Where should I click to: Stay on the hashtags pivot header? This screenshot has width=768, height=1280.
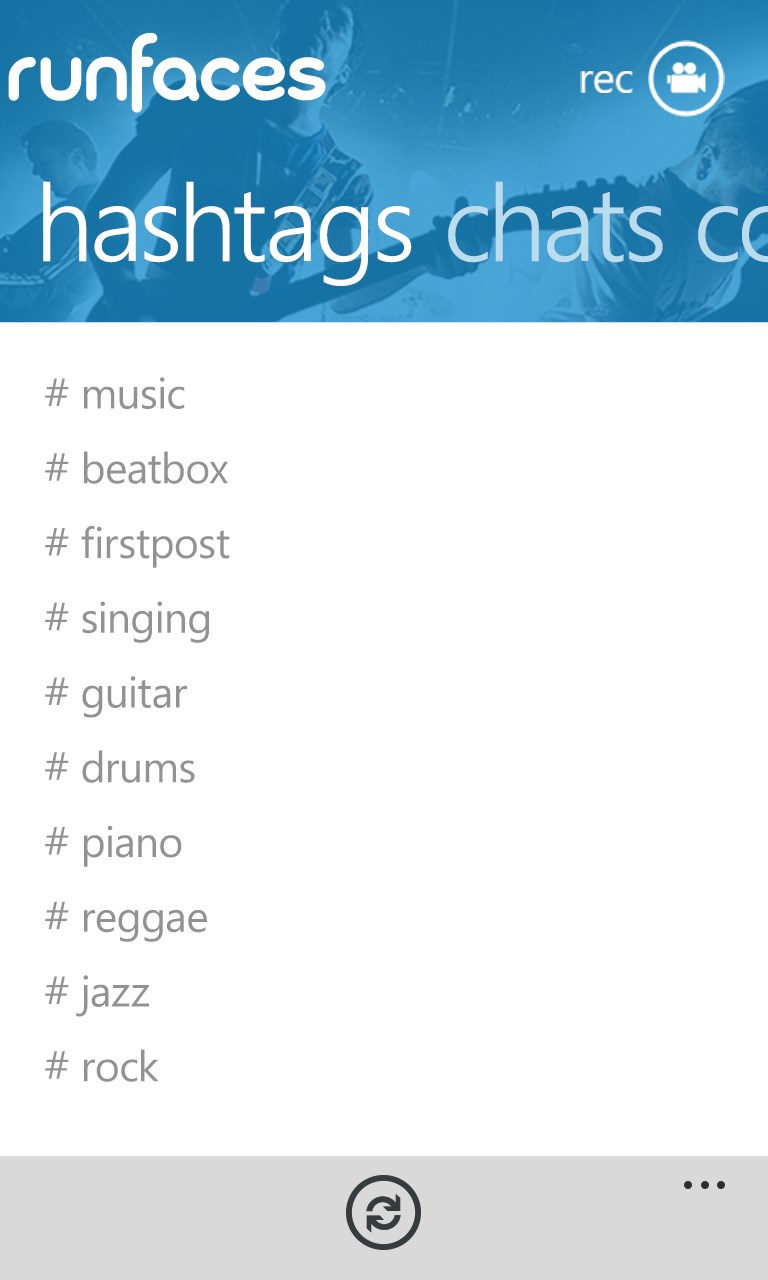click(x=225, y=228)
